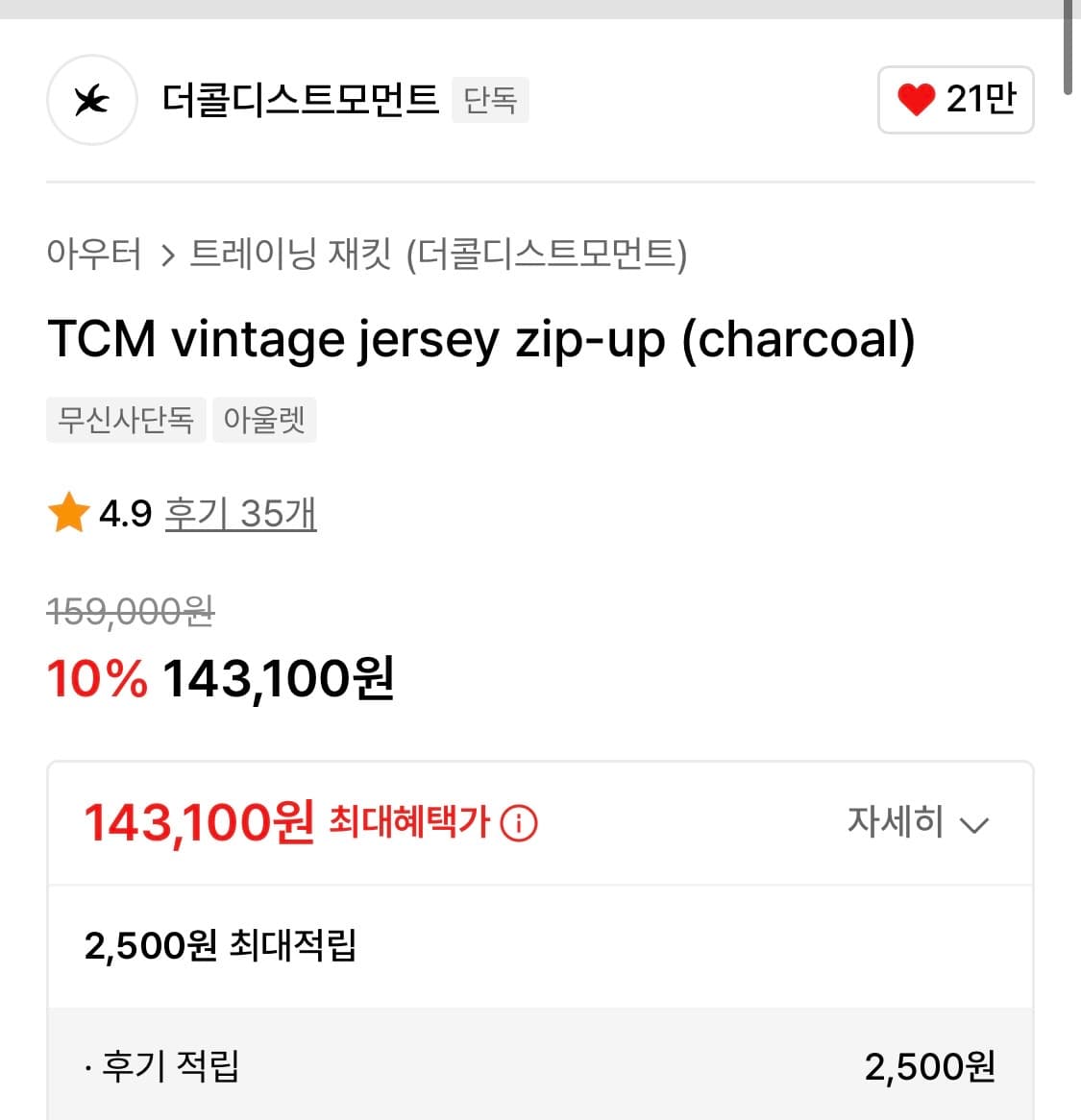The image size is (1081, 1120).
Task: Tap the chevron icon next to 자세히
Action: pos(975,824)
